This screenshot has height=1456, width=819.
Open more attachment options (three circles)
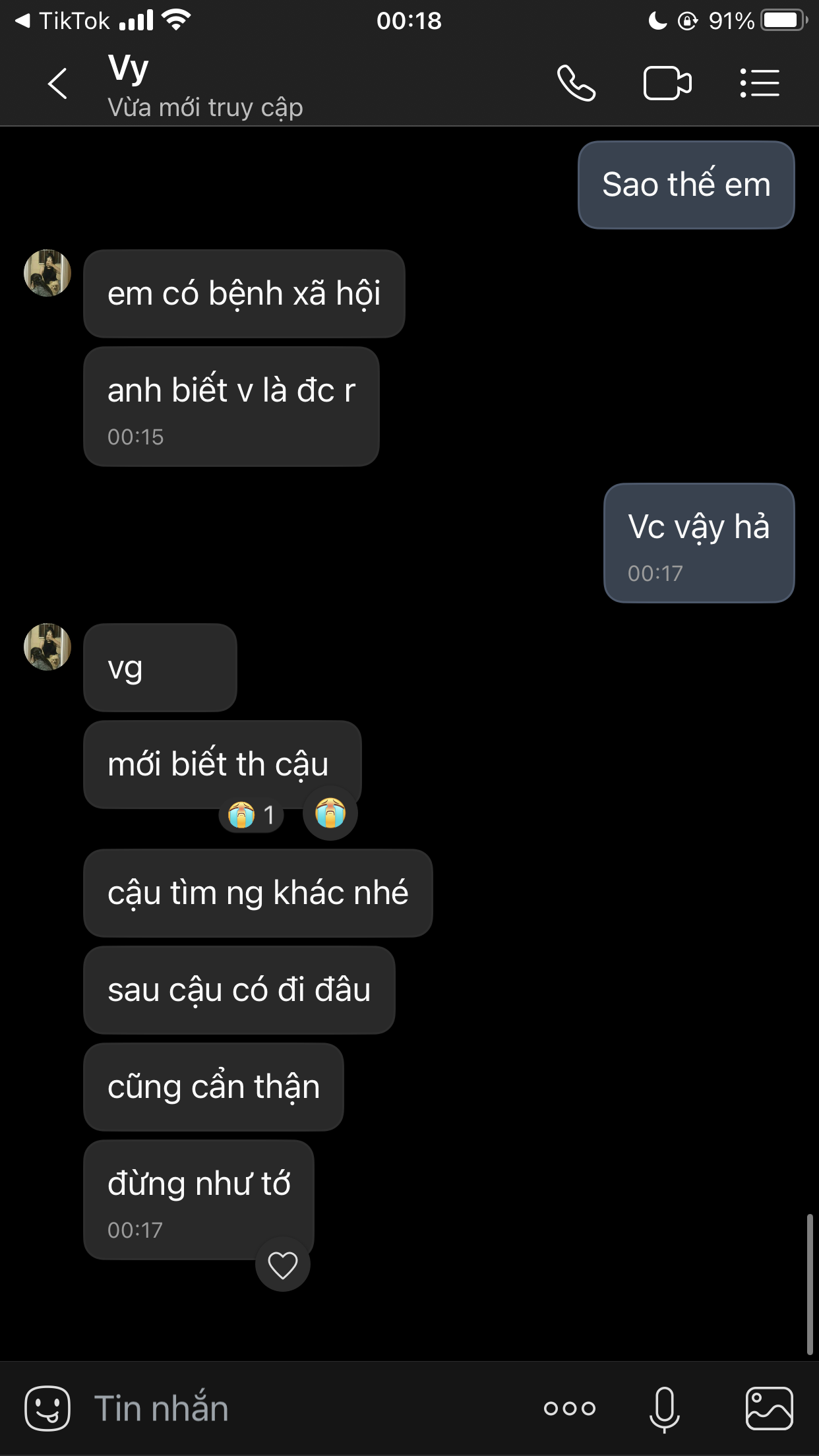point(570,1408)
